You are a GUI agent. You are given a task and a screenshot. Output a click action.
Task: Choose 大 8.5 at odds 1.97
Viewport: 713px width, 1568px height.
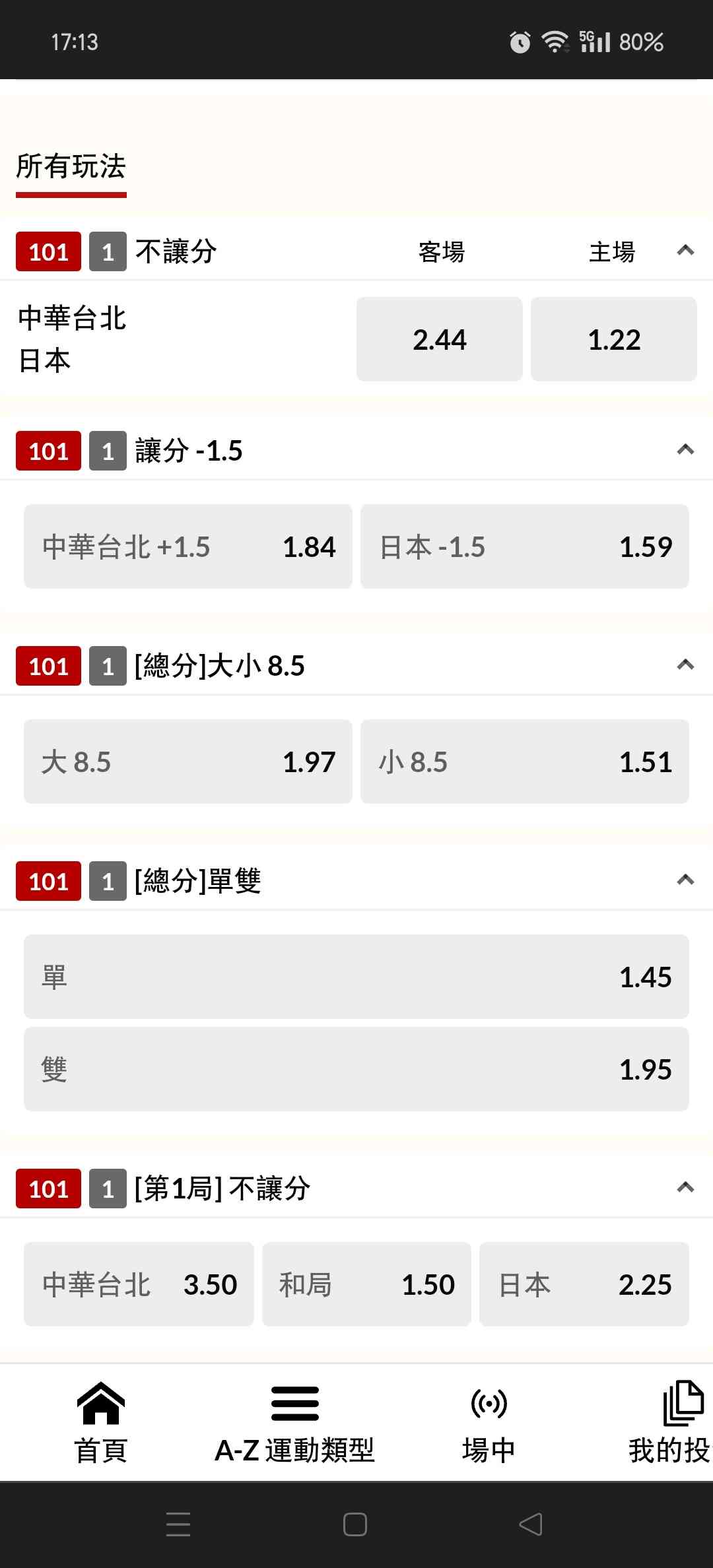pos(188,762)
